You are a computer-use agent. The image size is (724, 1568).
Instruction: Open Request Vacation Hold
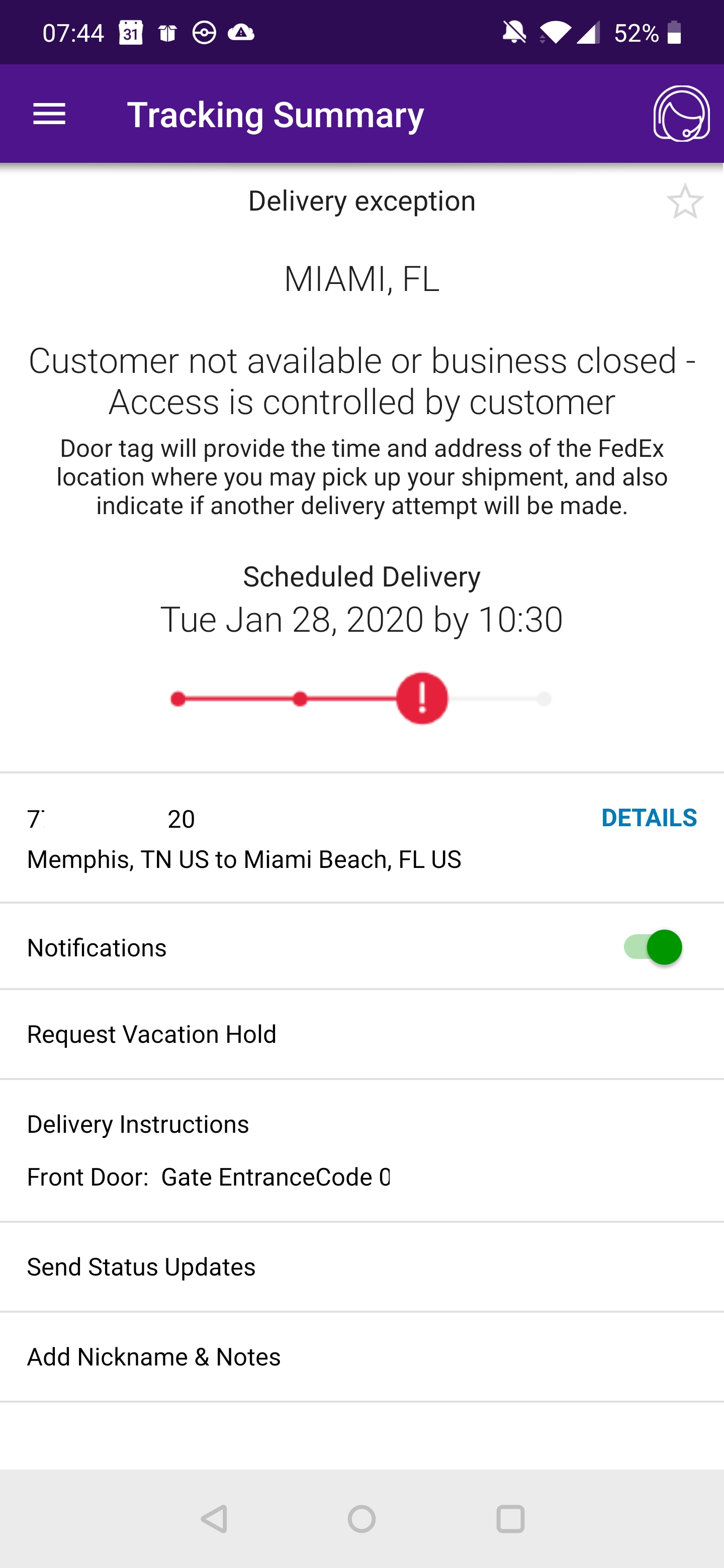click(361, 1034)
